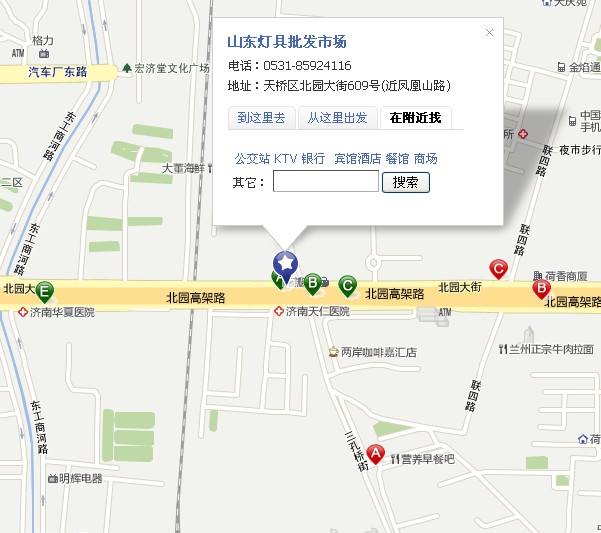Look for nearby 餐馆
This screenshot has width=601, height=533.
point(397,159)
